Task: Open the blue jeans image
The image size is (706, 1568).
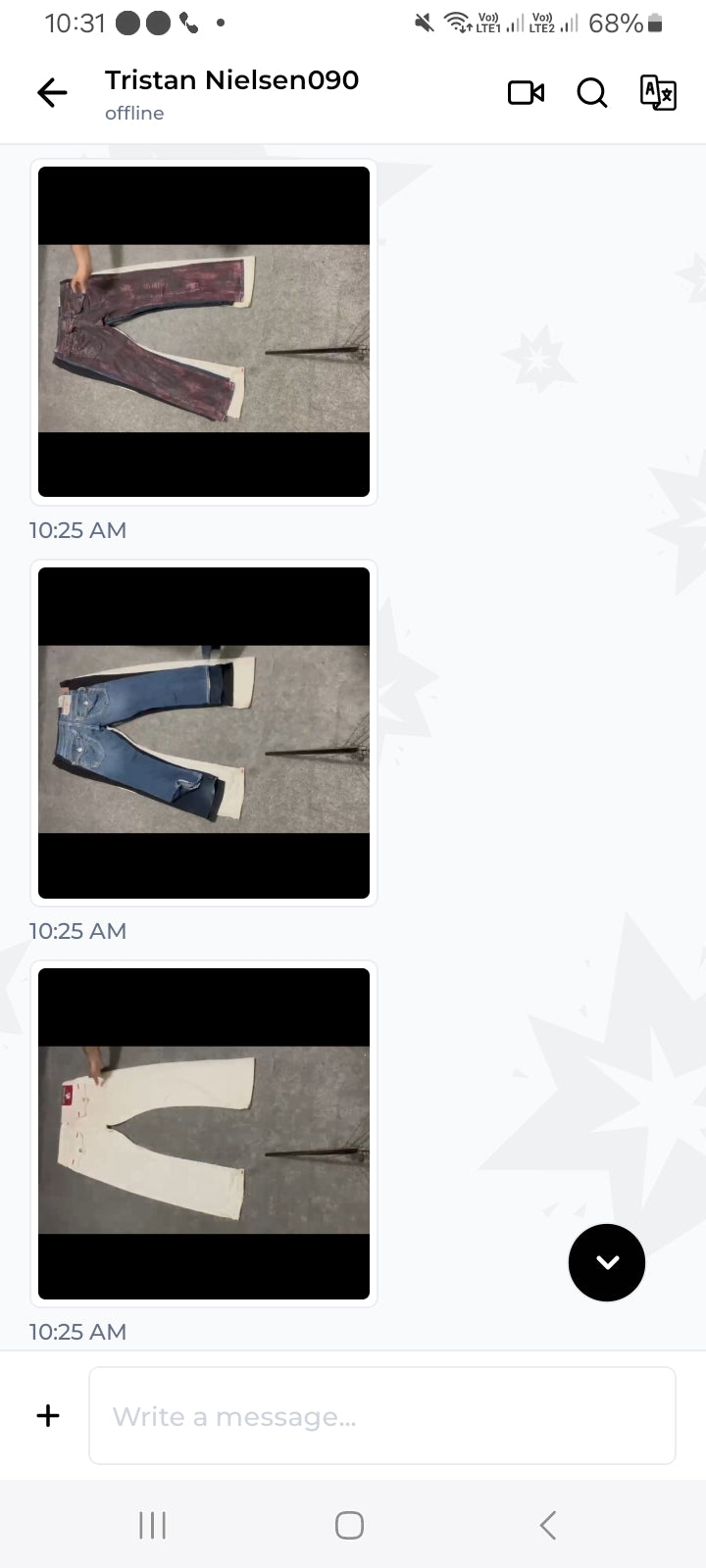Action: point(204,733)
